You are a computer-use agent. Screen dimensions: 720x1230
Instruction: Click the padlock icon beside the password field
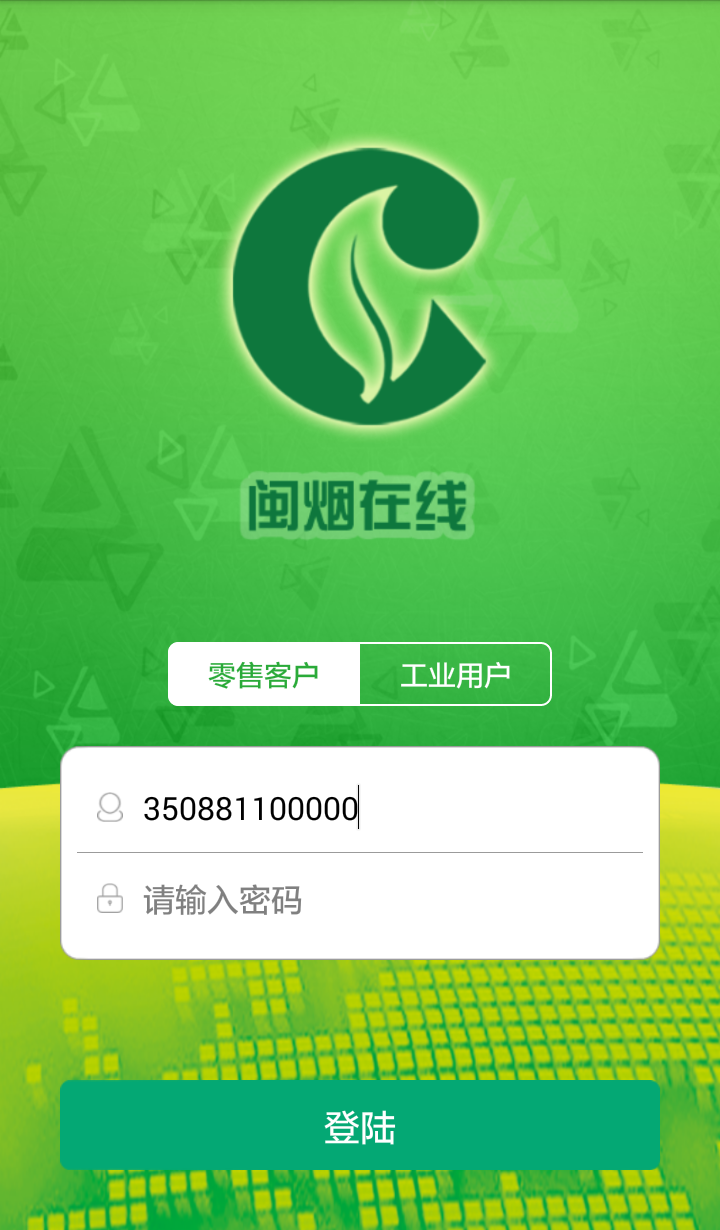(x=110, y=900)
